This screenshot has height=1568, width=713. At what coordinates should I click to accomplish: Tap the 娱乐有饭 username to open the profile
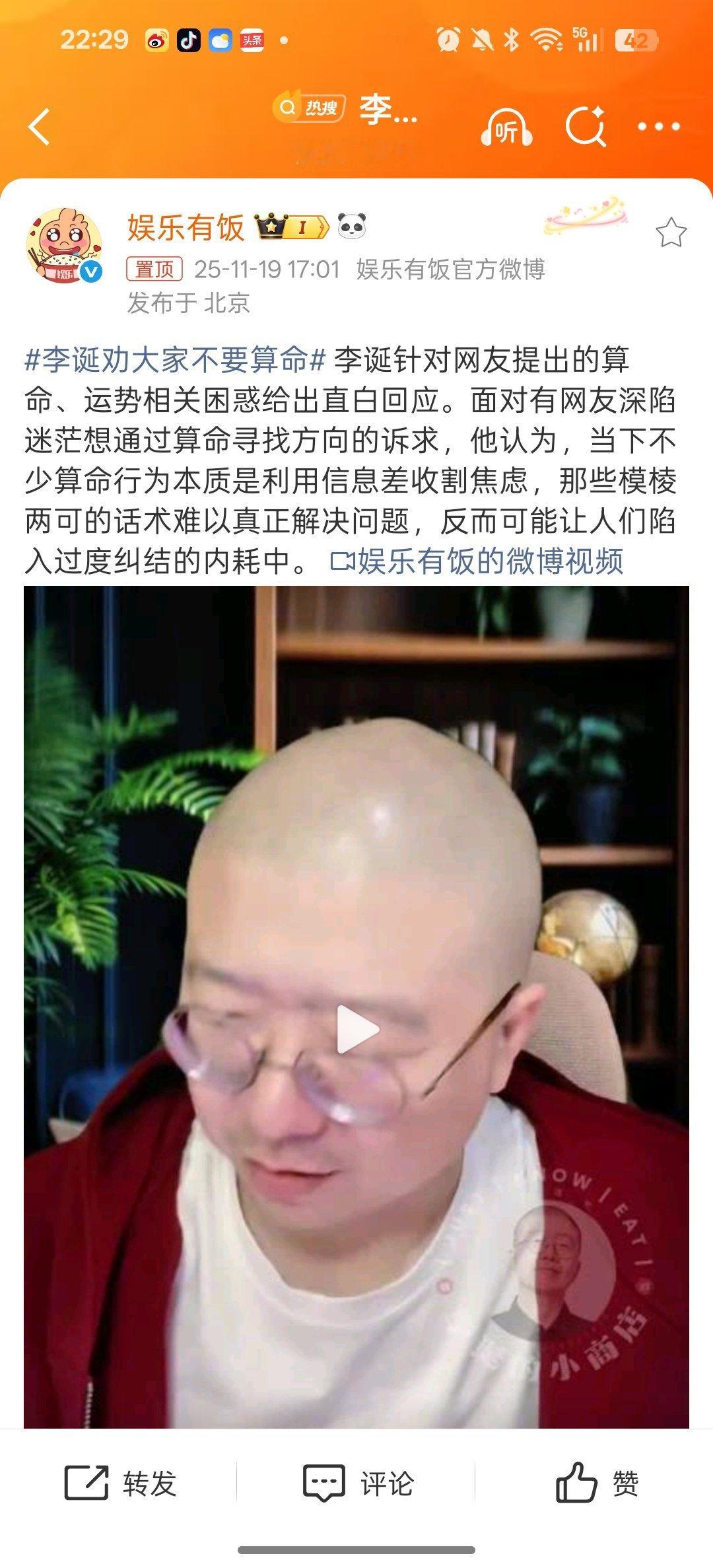(x=185, y=227)
